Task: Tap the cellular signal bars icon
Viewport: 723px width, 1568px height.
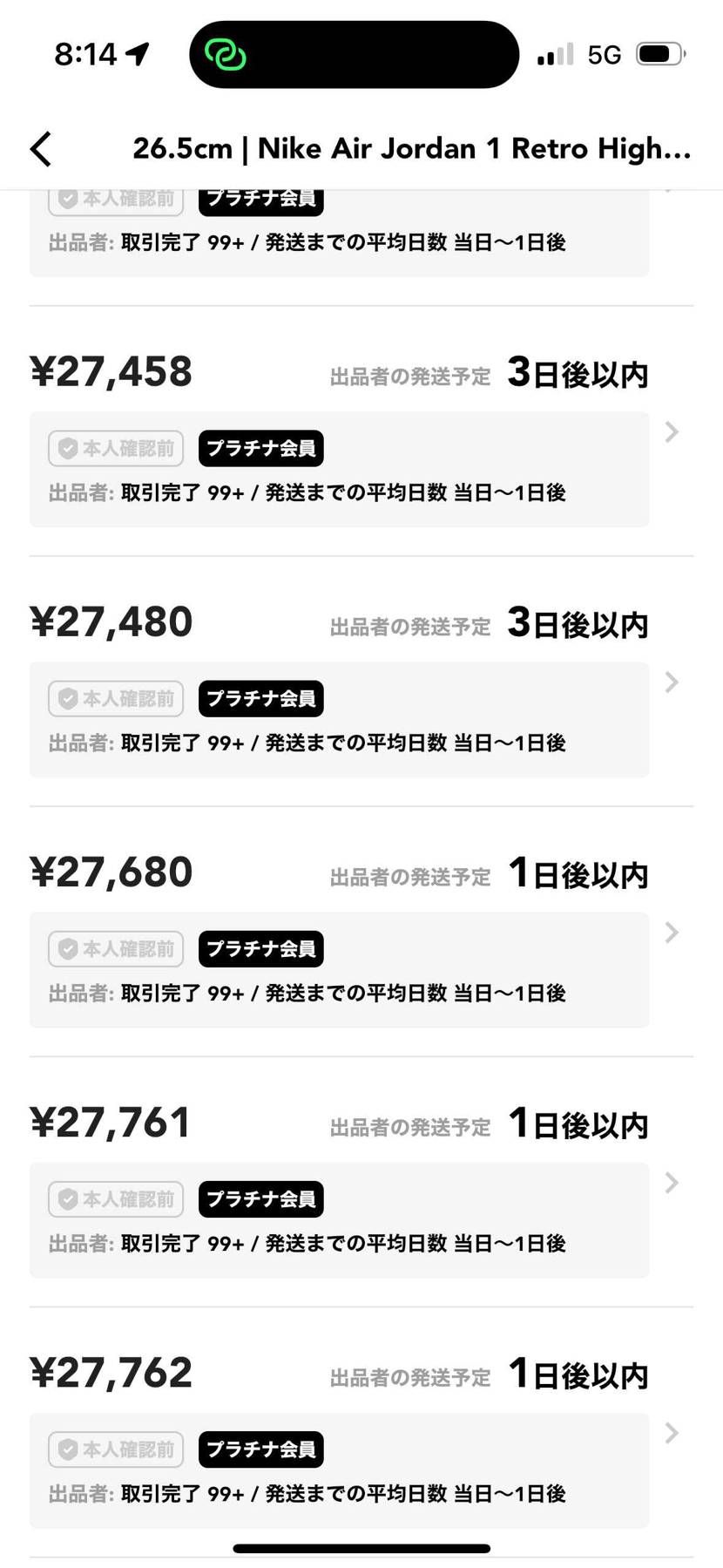Action: [x=555, y=54]
